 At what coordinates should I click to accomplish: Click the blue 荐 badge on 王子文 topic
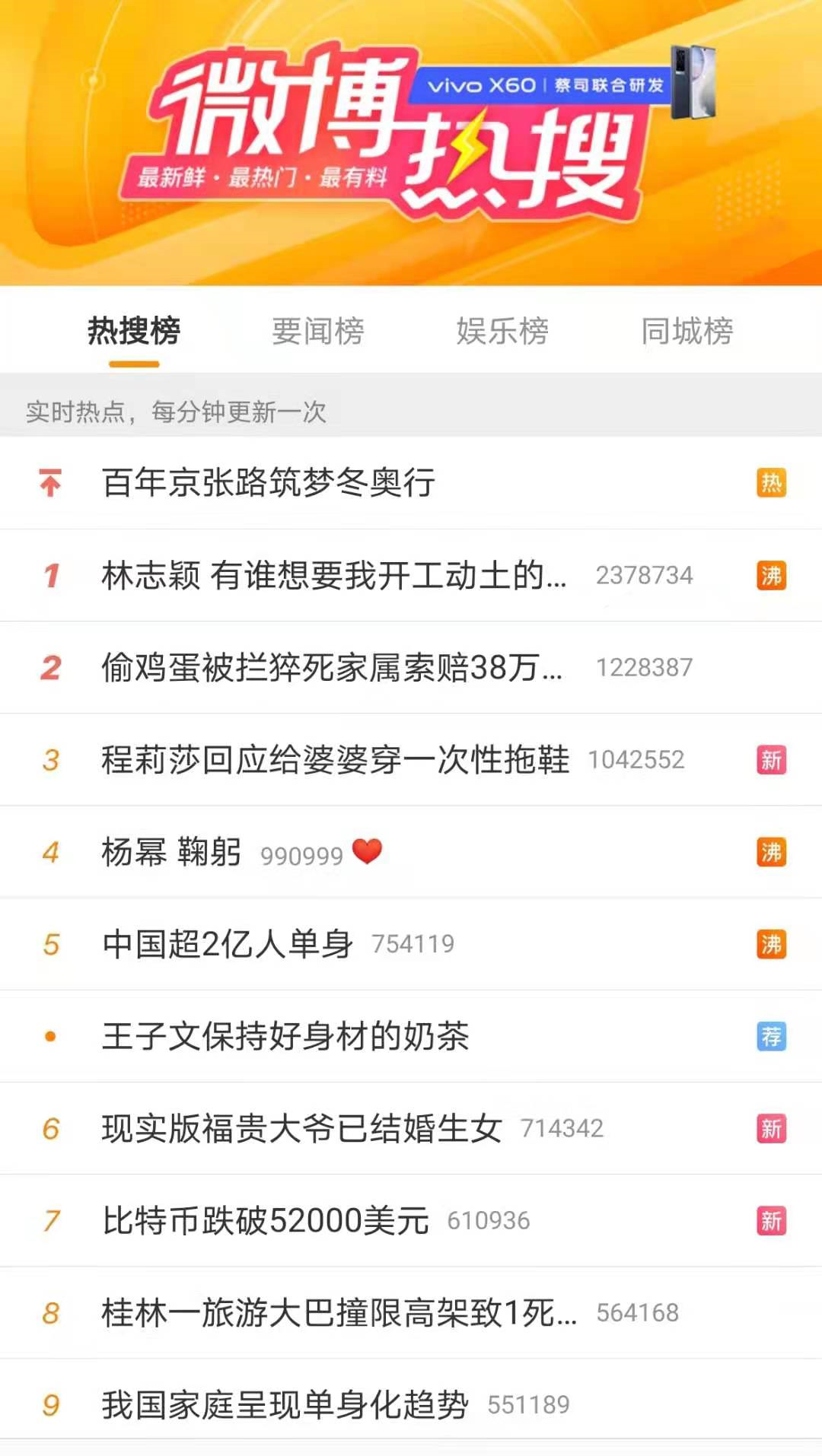(772, 1035)
